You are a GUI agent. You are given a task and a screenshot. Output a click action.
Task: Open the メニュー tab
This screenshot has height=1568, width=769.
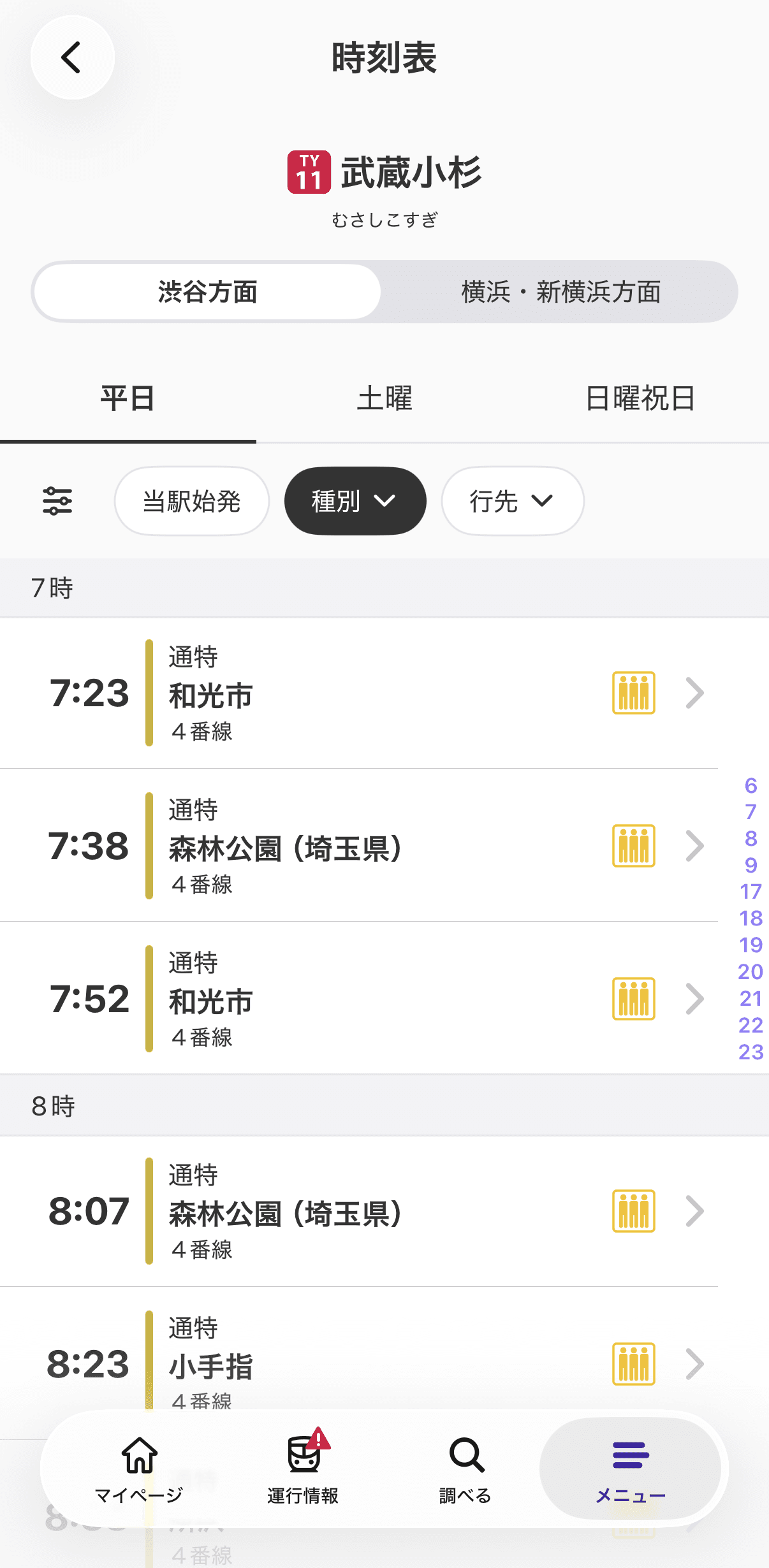(631, 1470)
